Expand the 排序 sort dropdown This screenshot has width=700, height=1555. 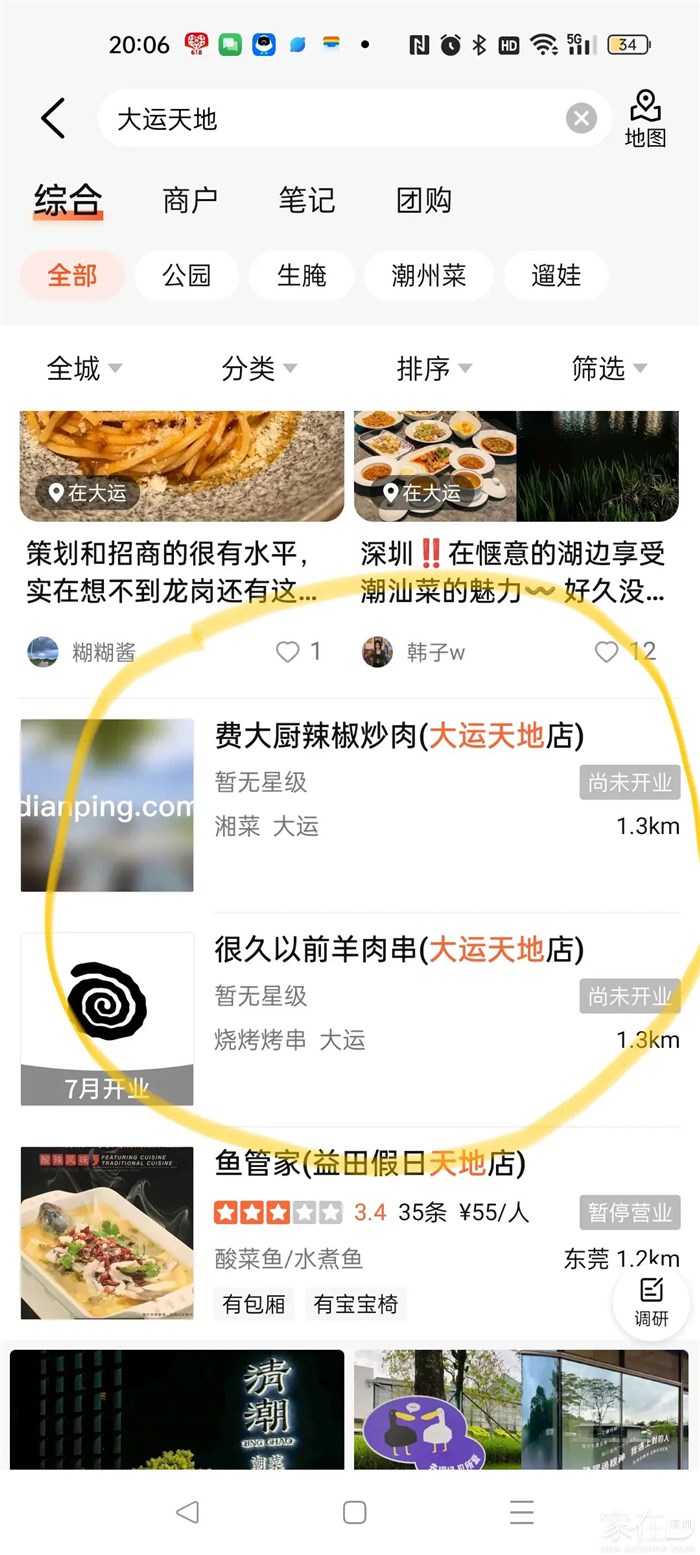(x=434, y=369)
